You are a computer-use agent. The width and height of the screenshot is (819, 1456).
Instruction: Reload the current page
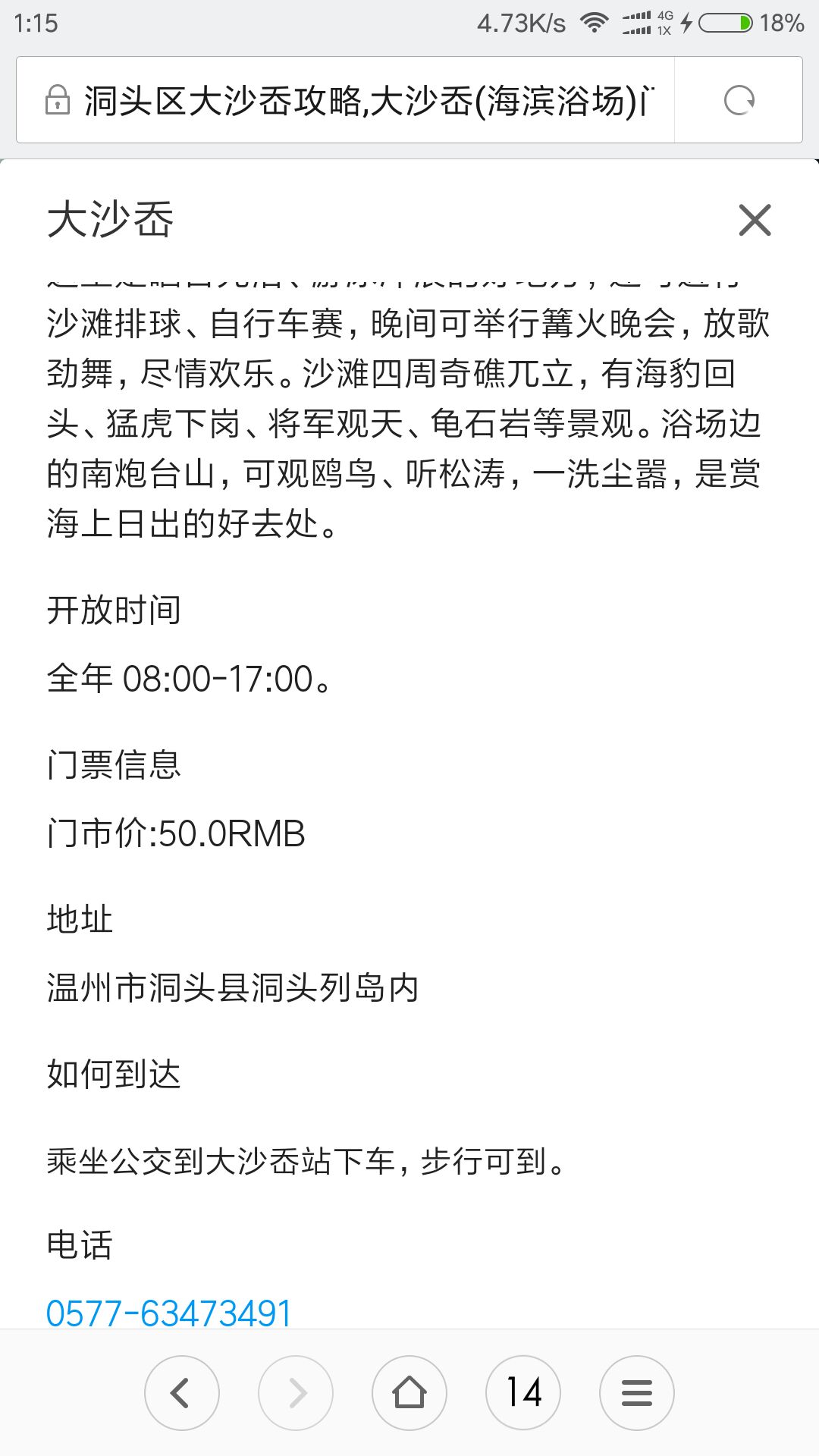click(x=739, y=100)
